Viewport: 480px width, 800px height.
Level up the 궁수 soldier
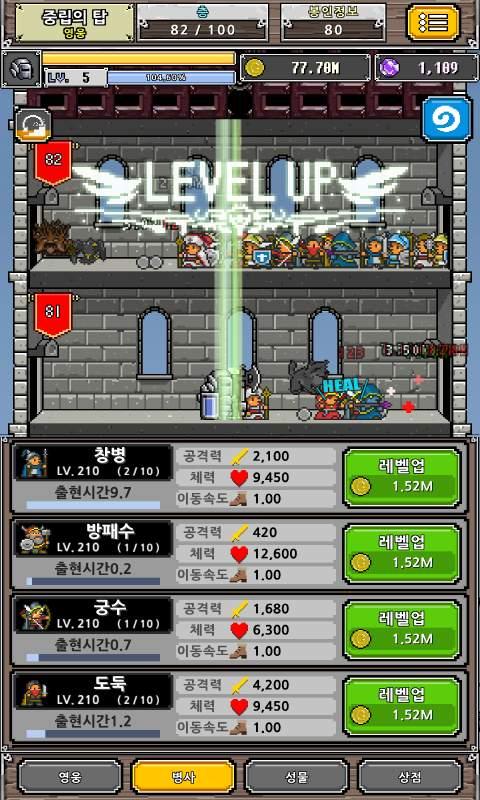click(402, 630)
